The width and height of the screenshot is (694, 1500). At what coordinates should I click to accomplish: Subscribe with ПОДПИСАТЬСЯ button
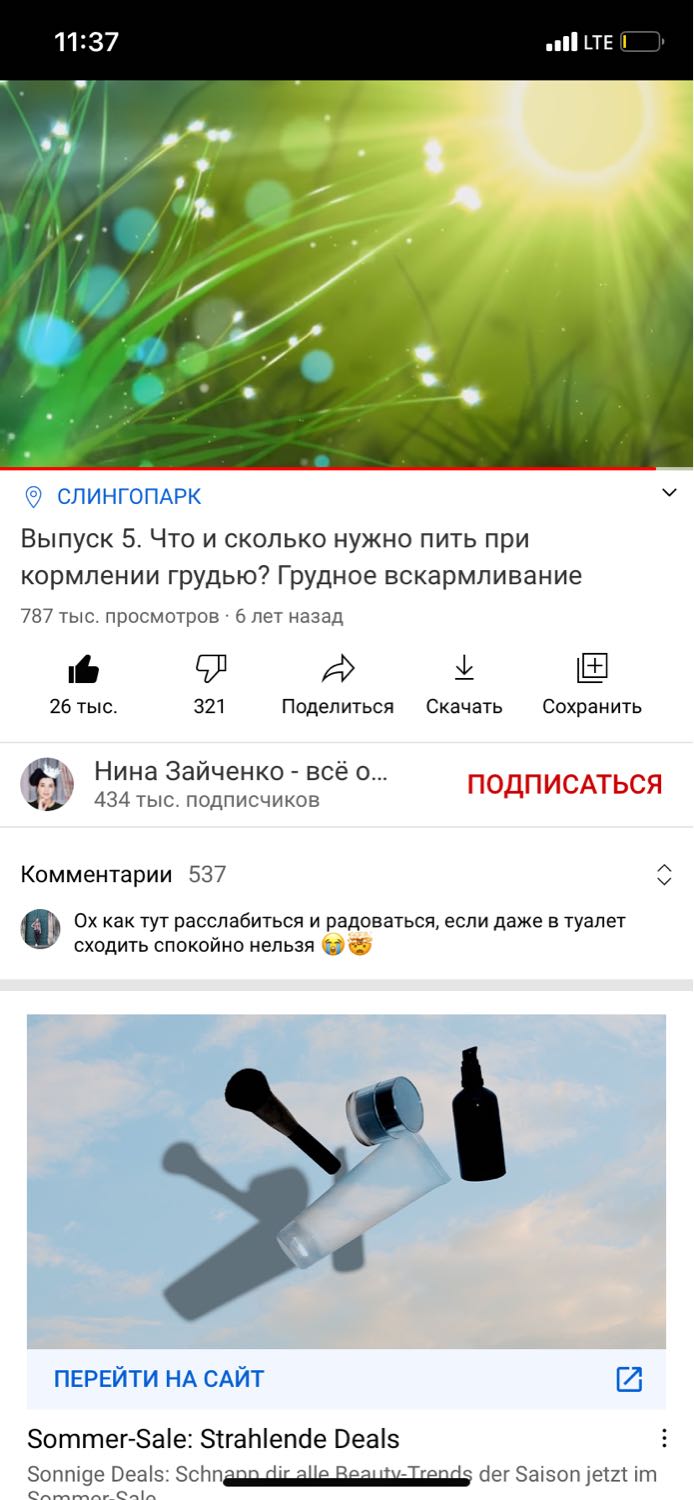(x=564, y=784)
